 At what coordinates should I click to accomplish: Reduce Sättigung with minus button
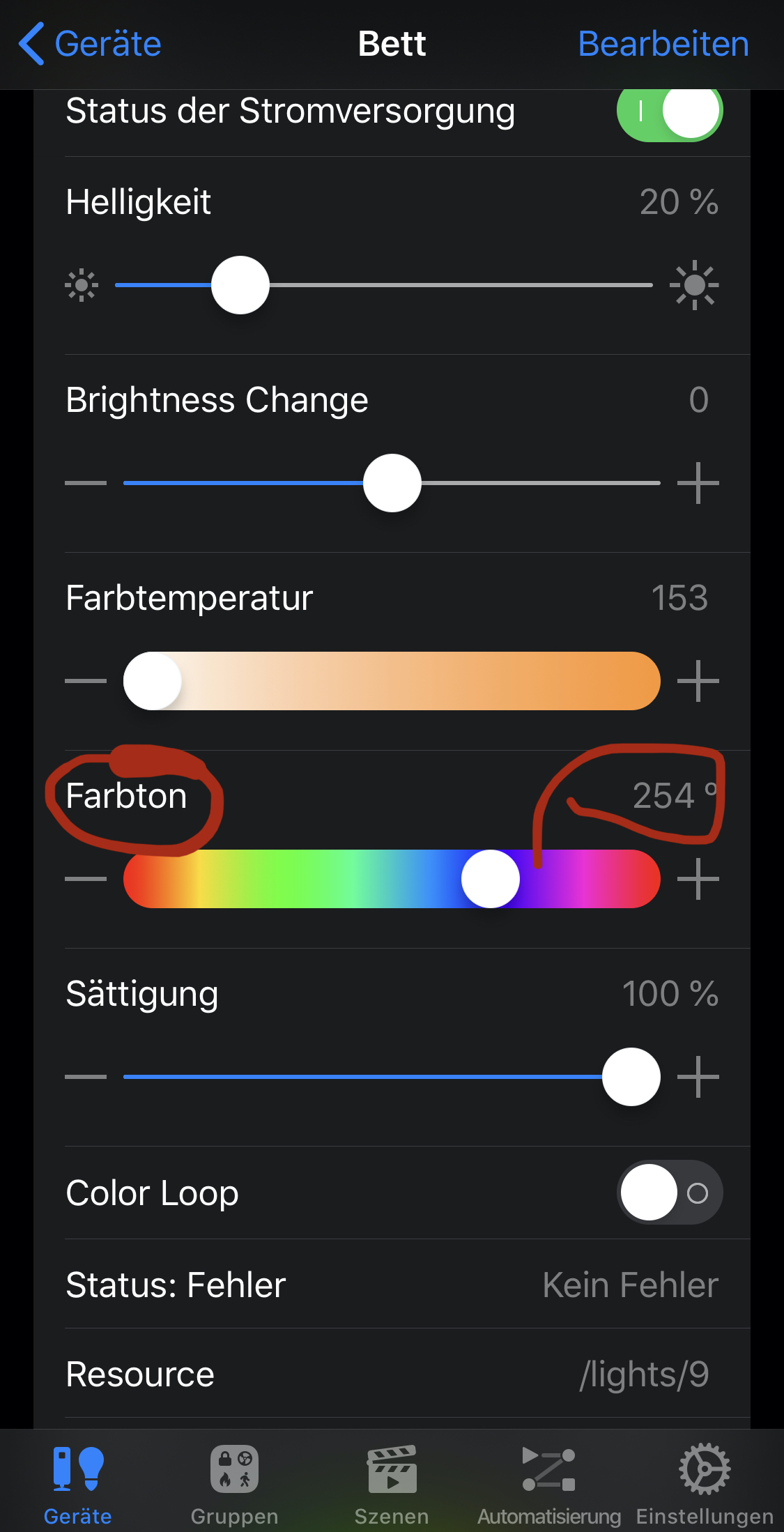coord(86,1077)
